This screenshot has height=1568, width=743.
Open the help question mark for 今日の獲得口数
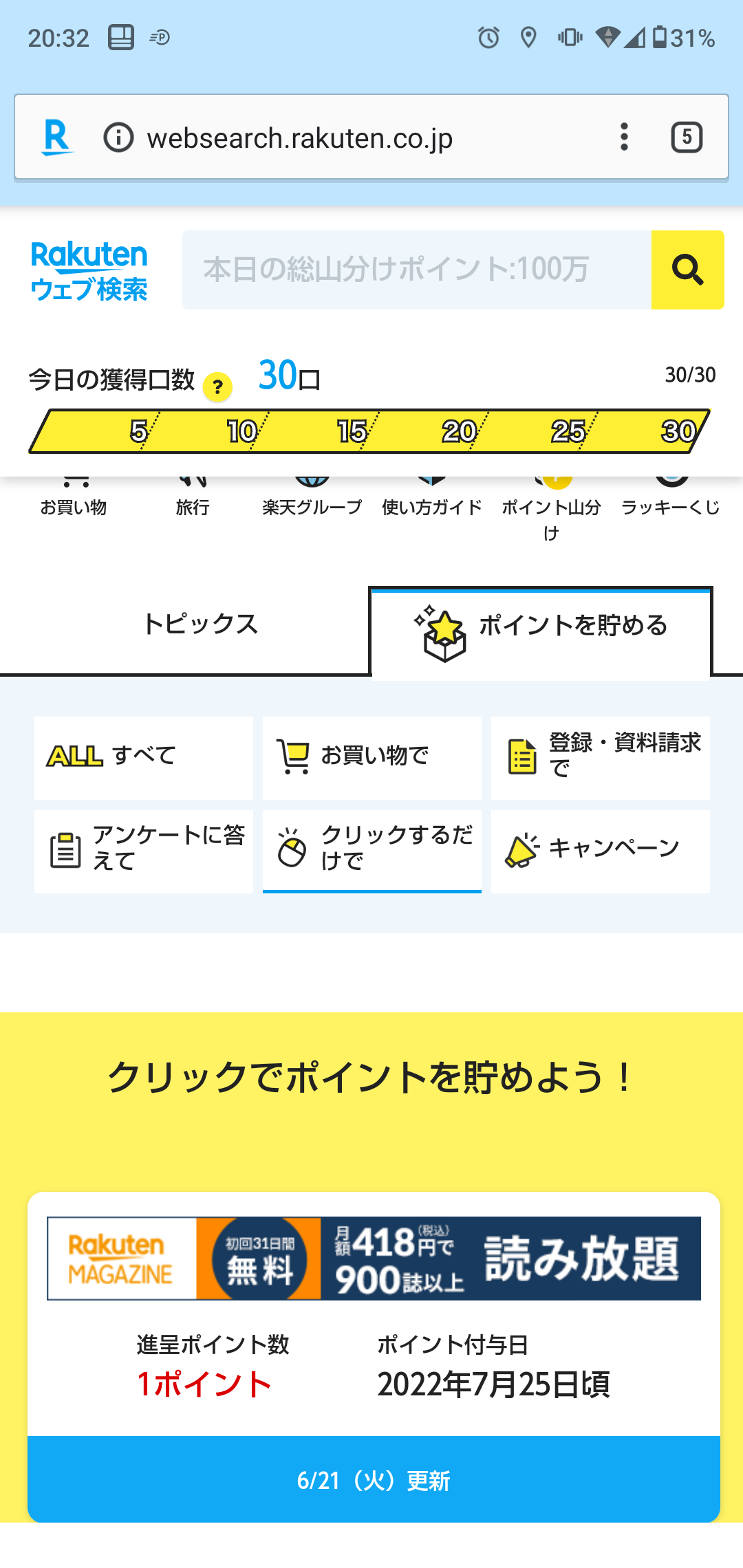(x=217, y=387)
